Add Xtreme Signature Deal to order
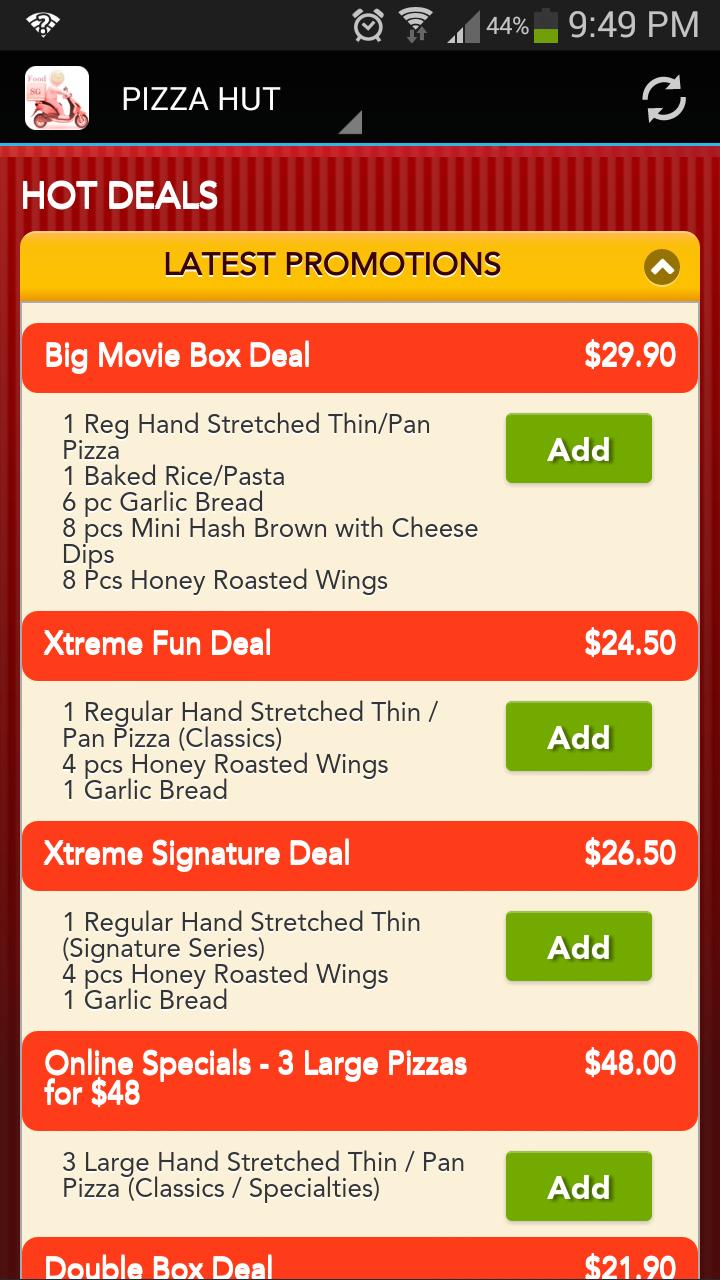The width and height of the screenshot is (720, 1280). pyautogui.click(x=578, y=947)
